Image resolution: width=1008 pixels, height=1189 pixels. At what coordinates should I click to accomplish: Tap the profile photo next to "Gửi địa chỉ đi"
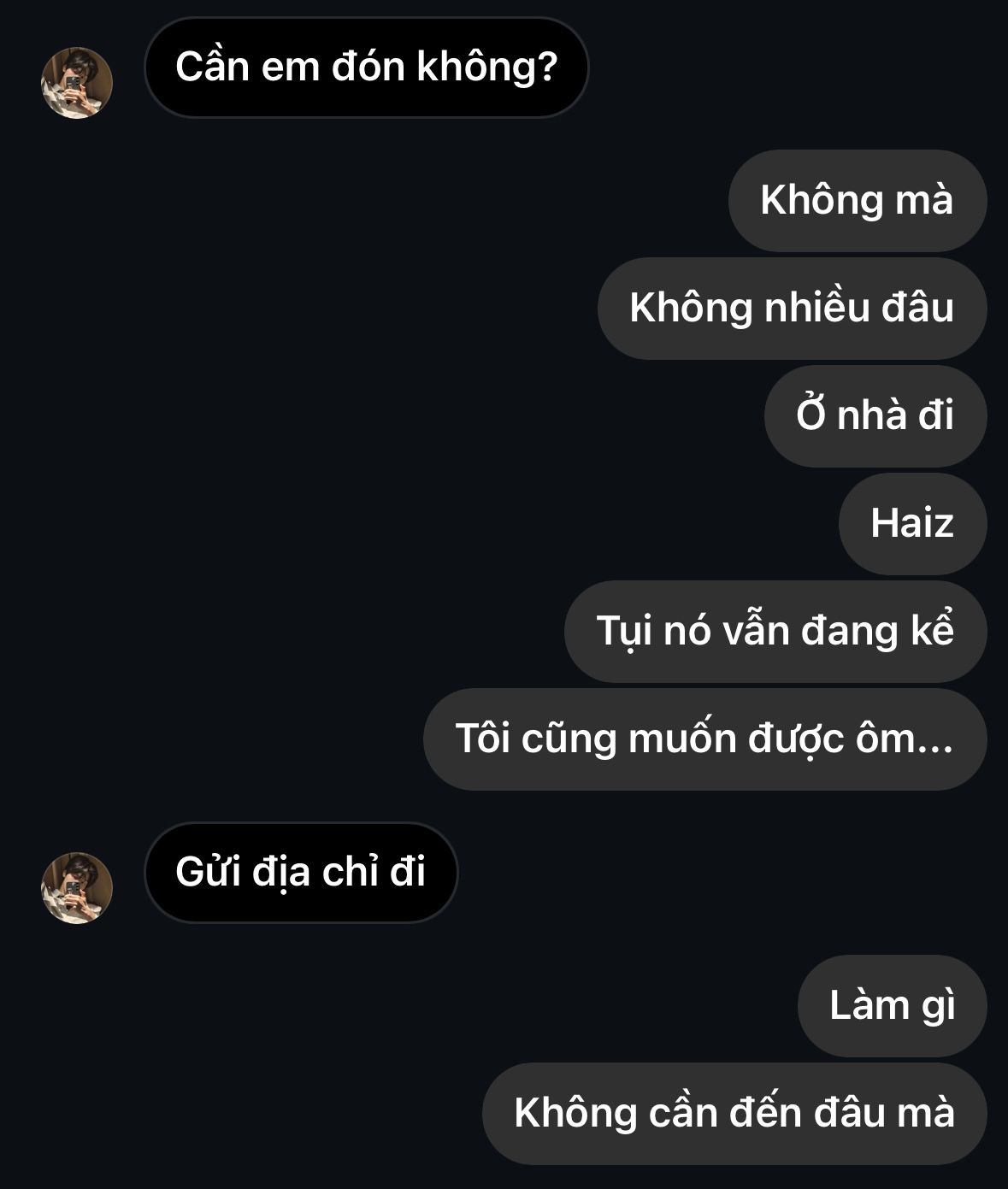77,887
